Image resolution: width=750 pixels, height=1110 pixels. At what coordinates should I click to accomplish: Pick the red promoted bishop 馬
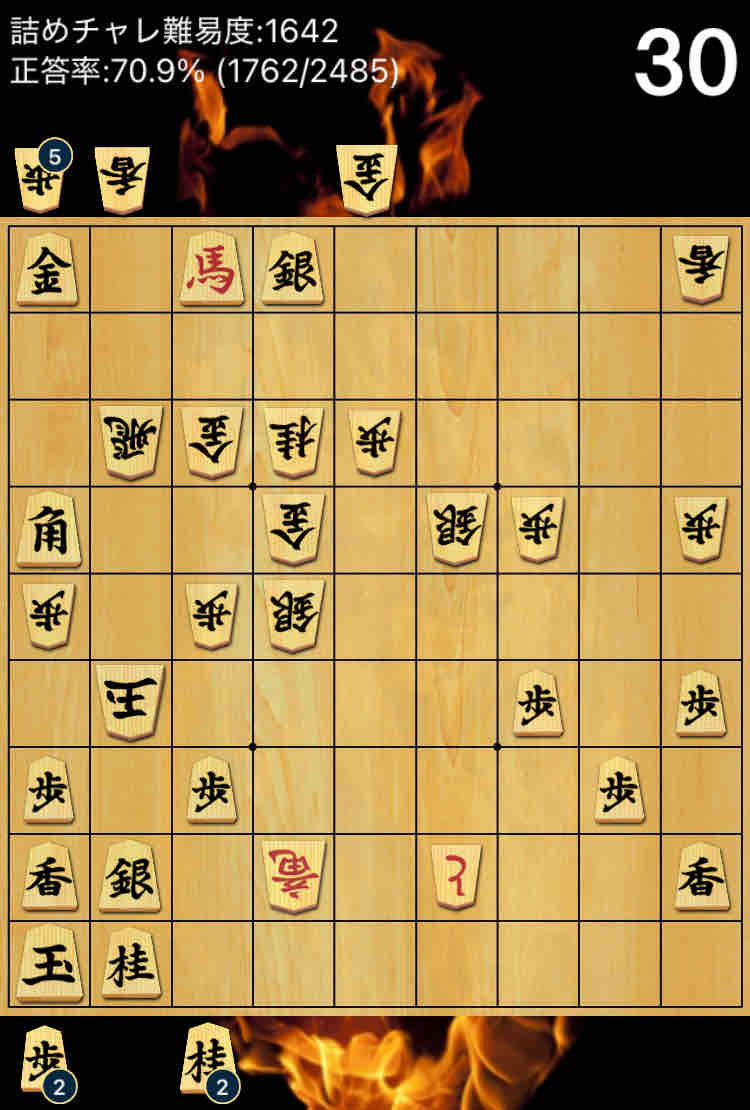(x=212, y=271)
